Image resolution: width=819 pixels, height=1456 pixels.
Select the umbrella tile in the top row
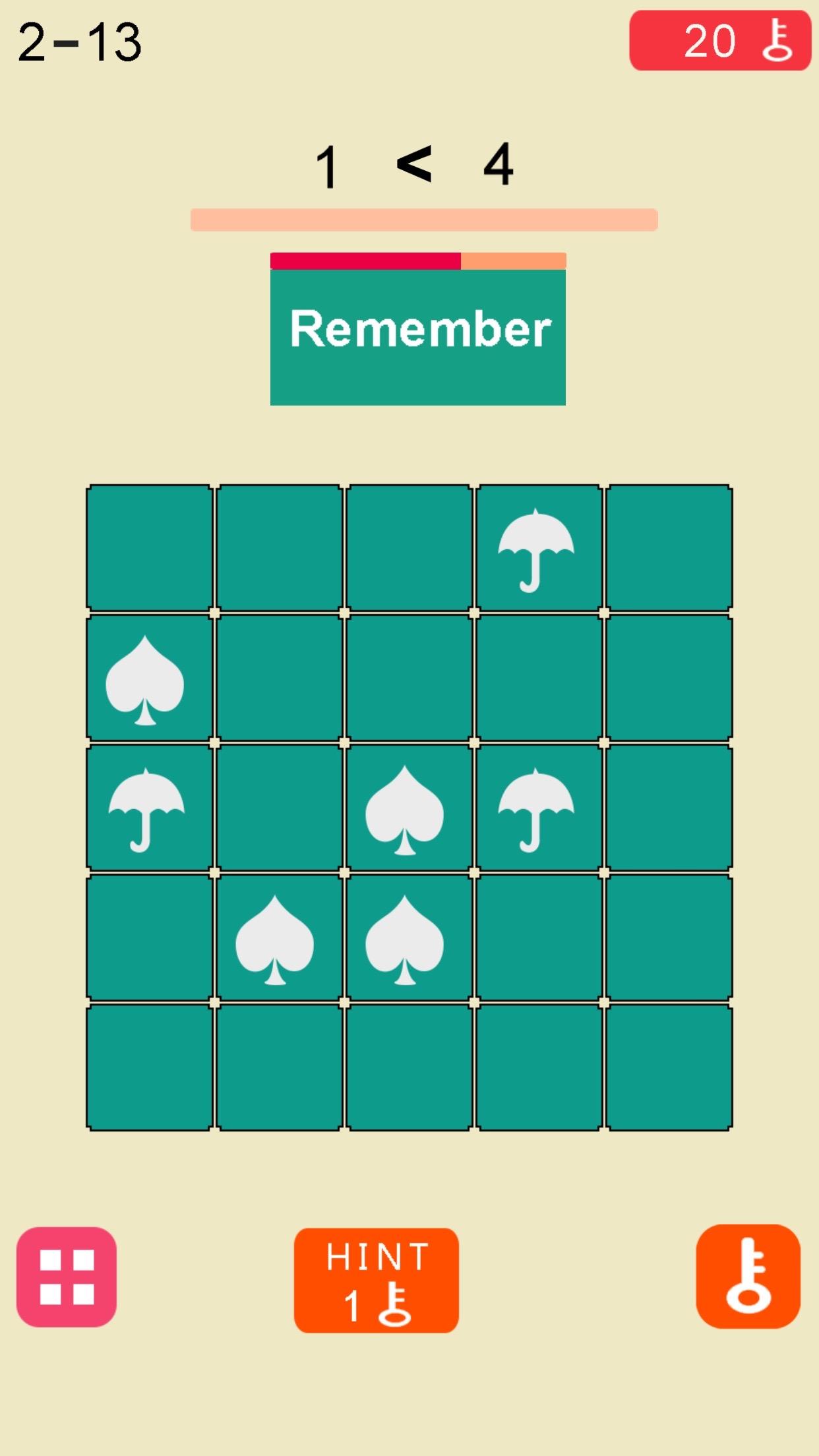tap(538, 547)
